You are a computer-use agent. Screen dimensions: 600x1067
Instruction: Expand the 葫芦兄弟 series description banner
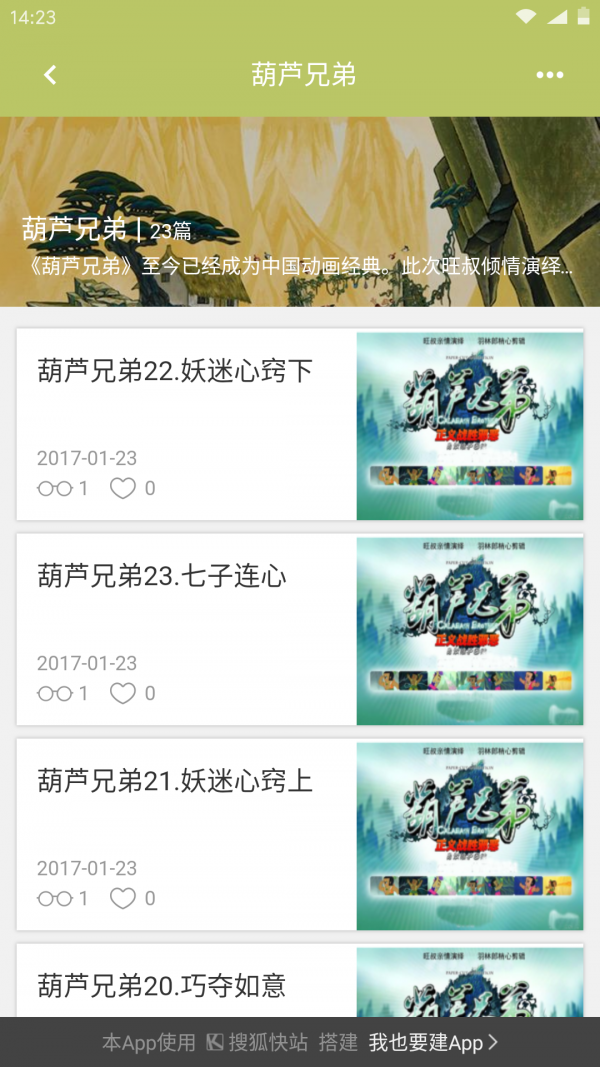click(x=298, y=267)
